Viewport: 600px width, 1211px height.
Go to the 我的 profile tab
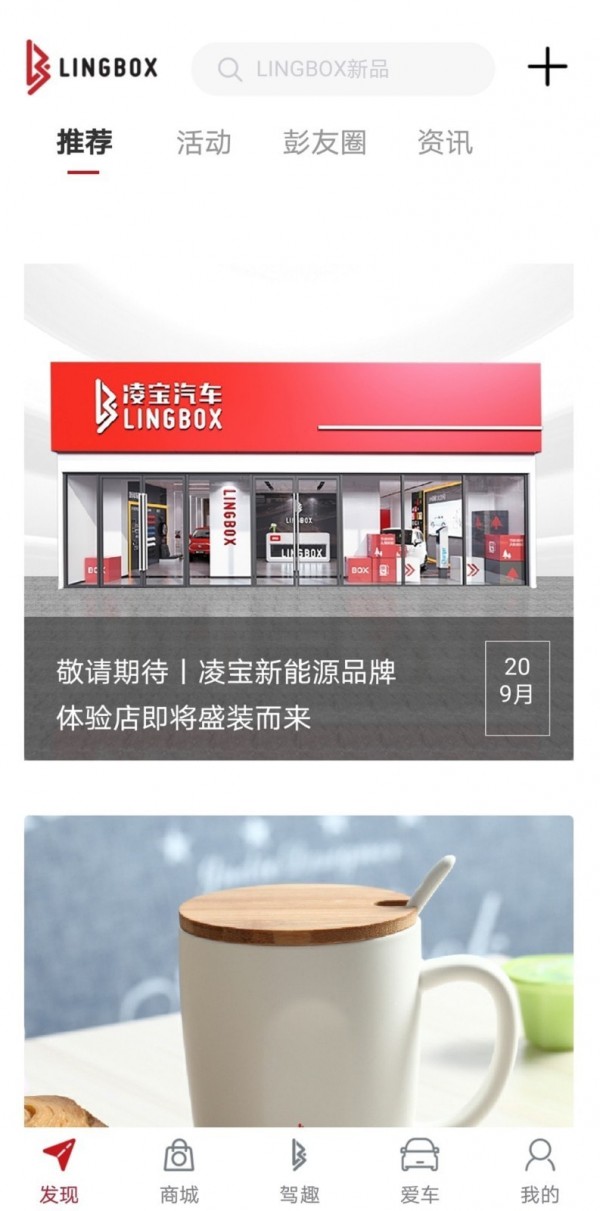coord(539,1171)
